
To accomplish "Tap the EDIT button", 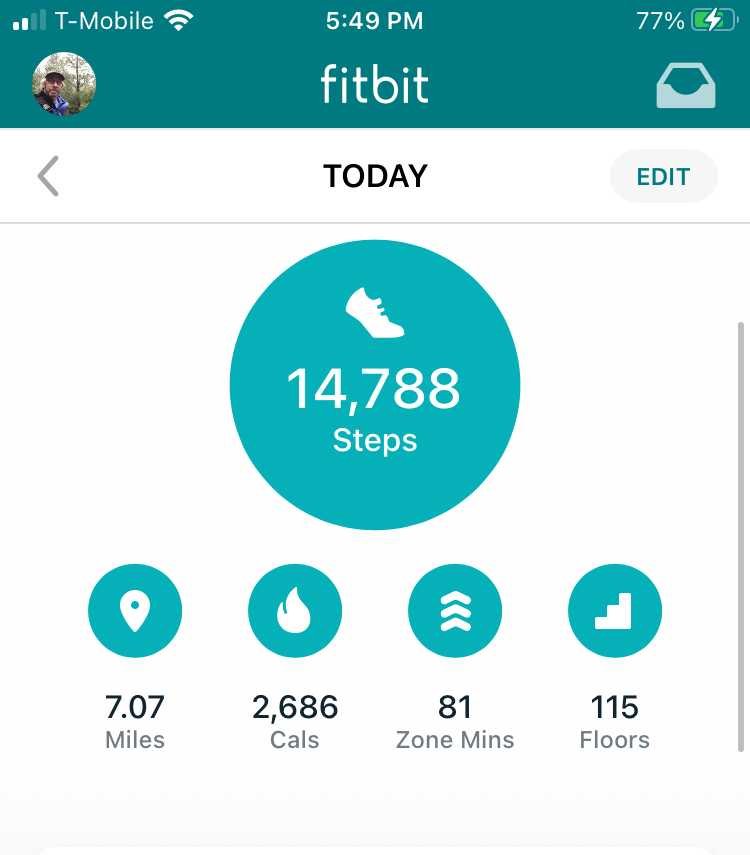I will coord(663,177).
